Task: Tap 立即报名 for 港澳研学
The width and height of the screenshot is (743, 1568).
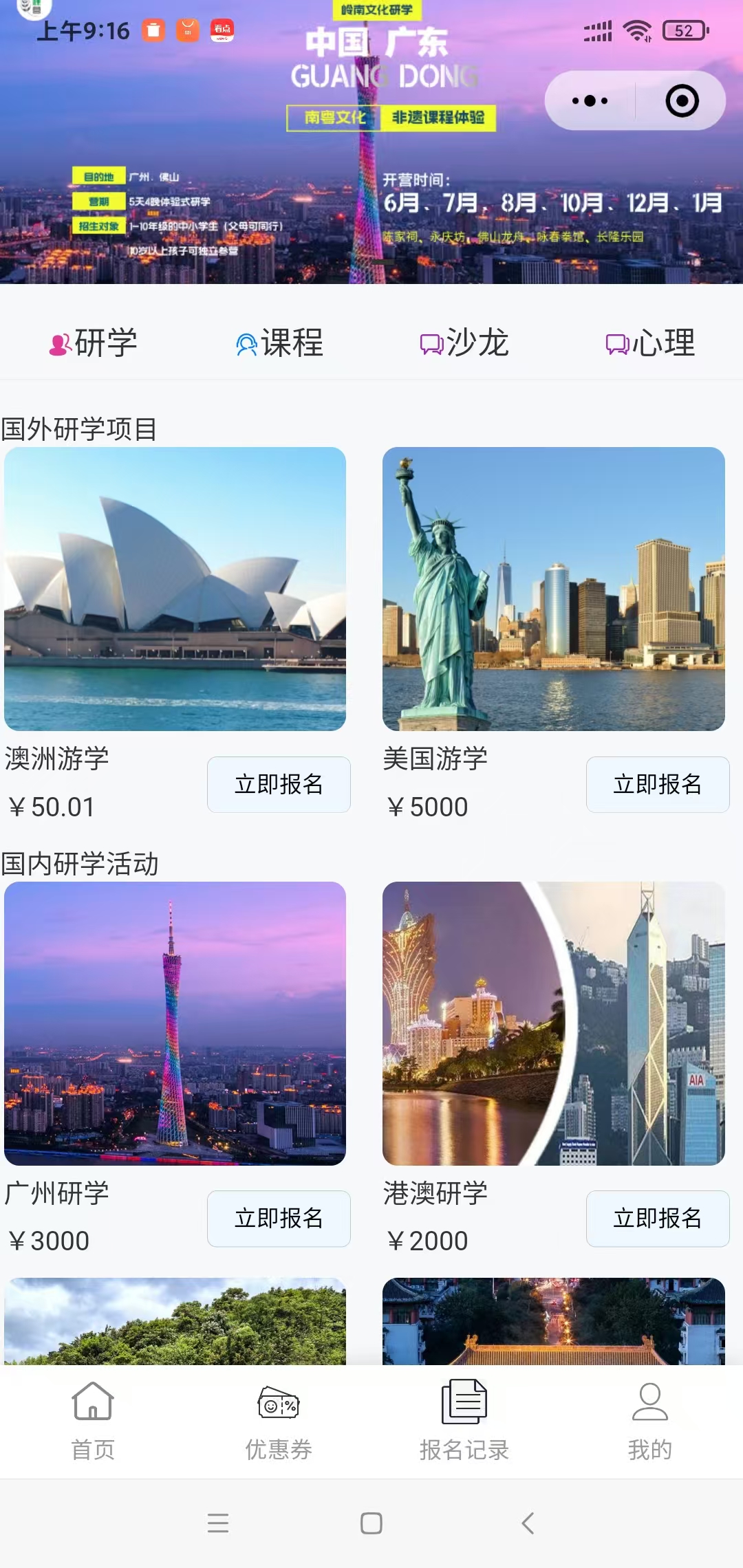Action: [x=657, y=1219]
